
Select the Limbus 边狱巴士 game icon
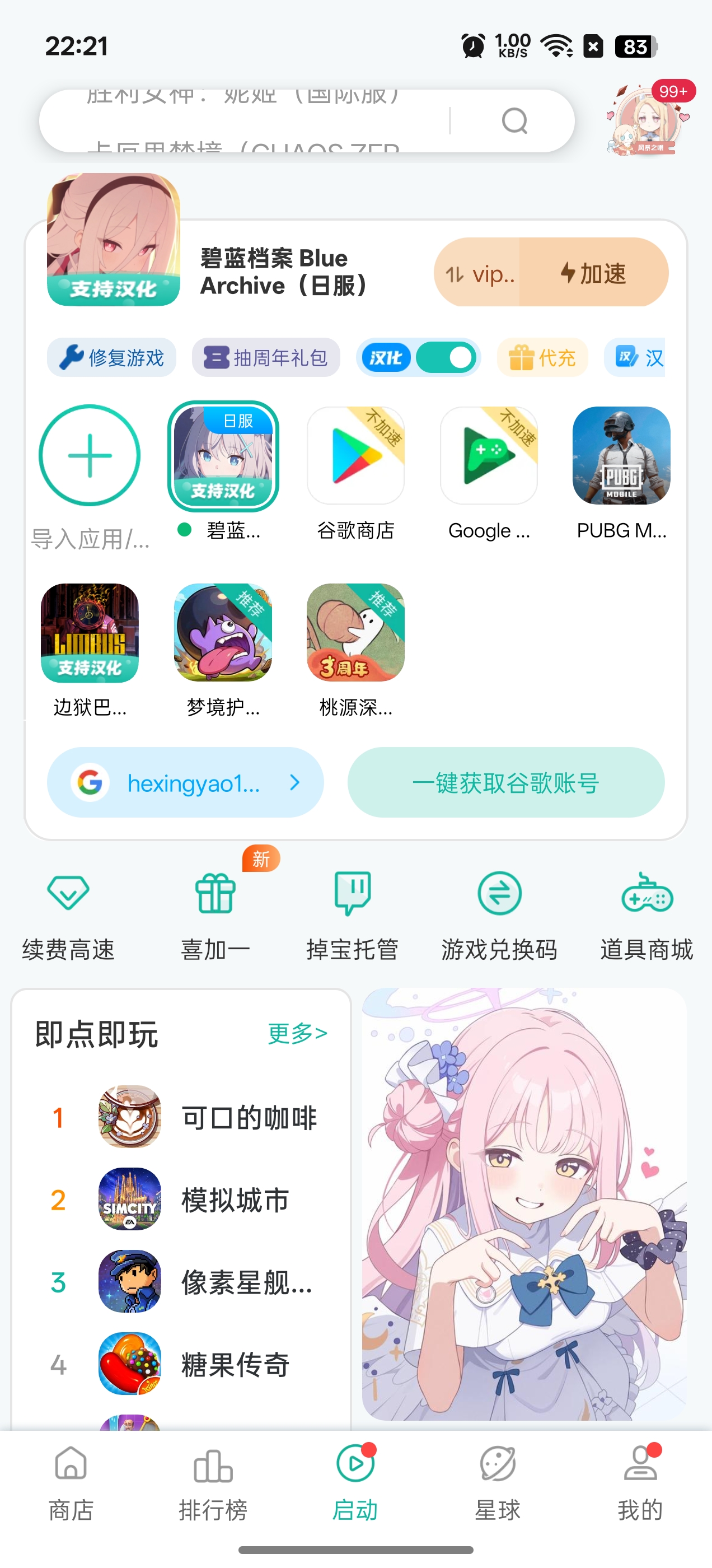point(90,632)
